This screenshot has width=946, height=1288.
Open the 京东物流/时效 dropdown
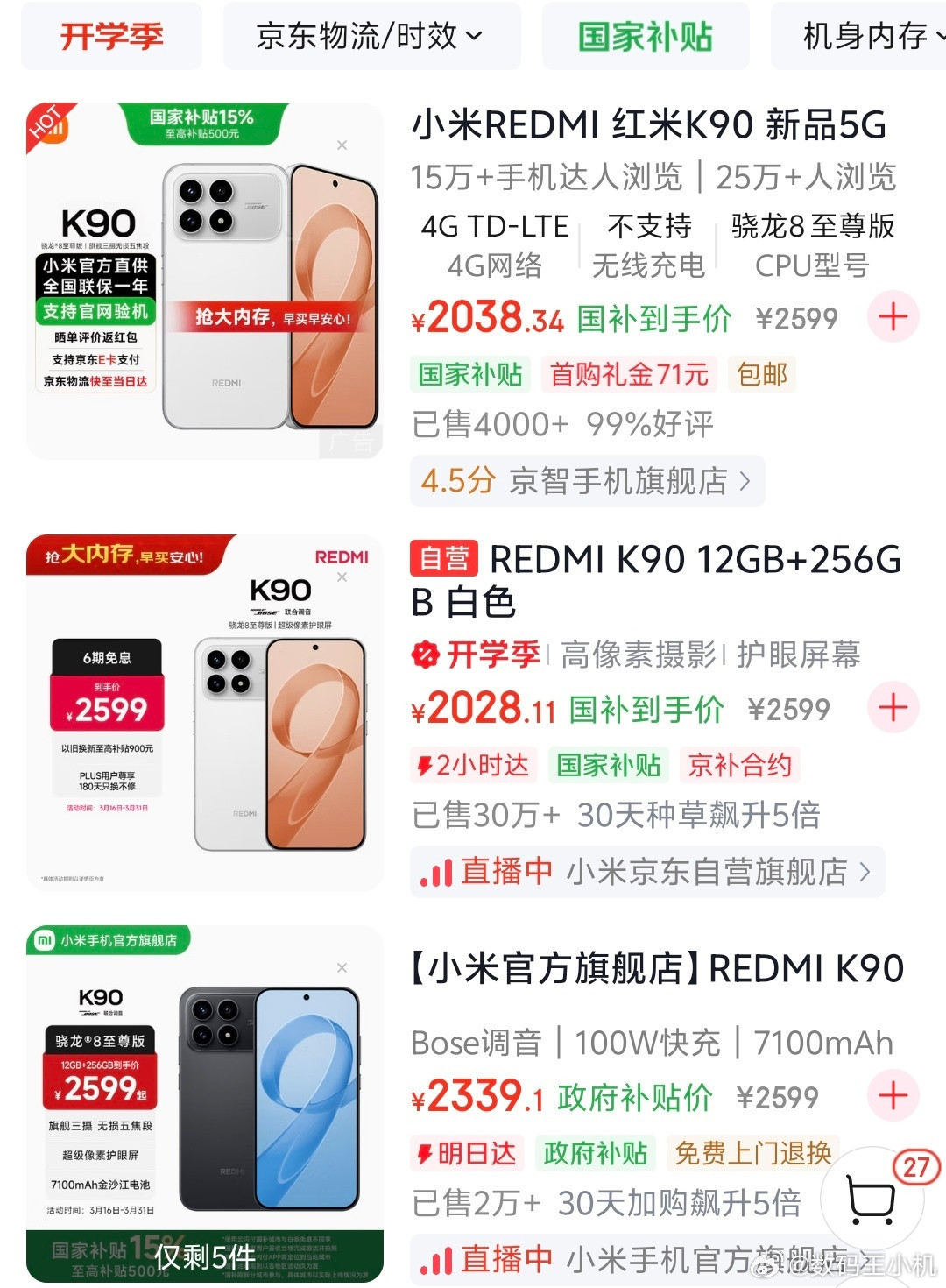[371, 37]
